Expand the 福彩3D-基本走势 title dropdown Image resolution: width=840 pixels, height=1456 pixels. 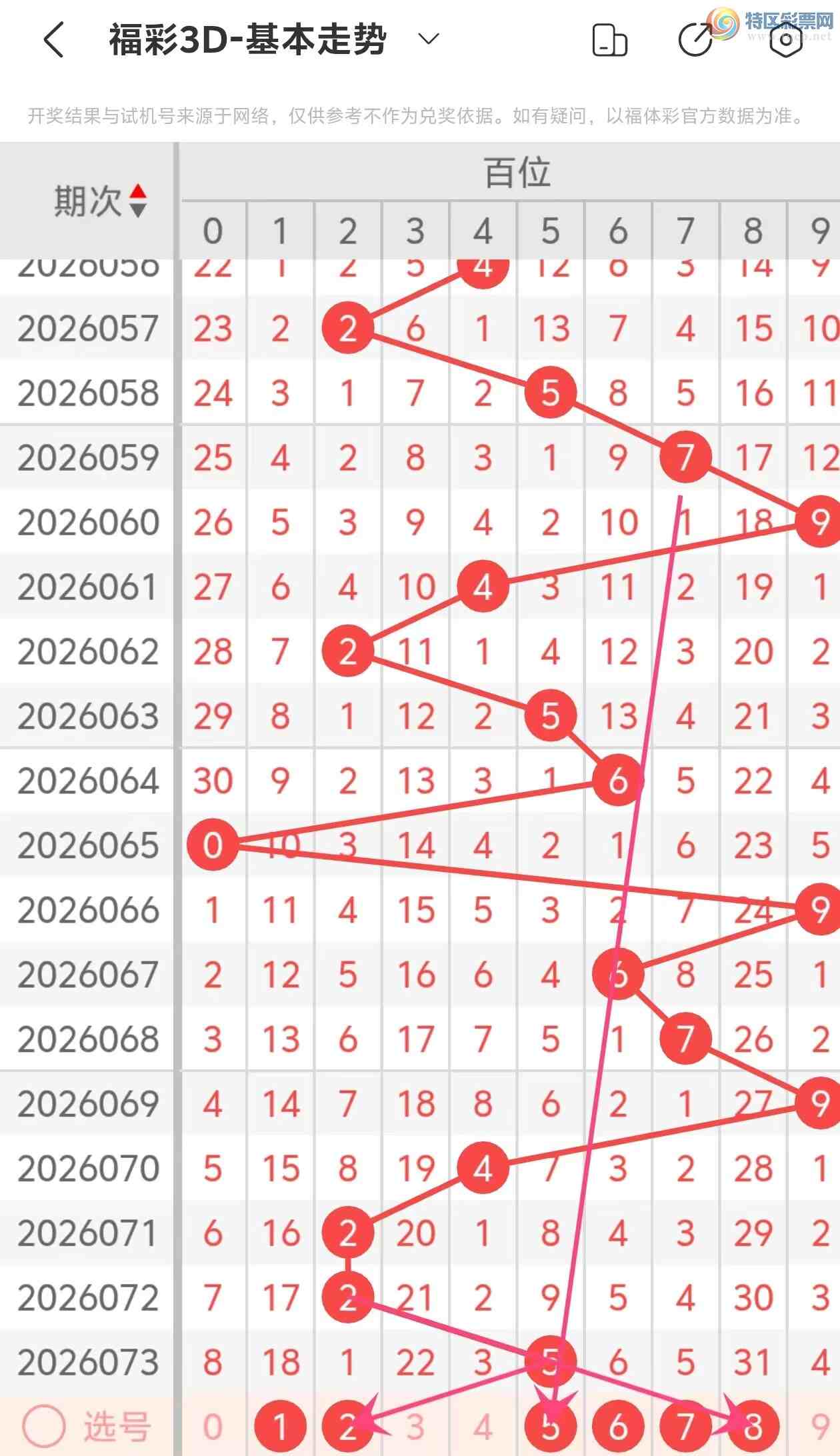[428, 39]
